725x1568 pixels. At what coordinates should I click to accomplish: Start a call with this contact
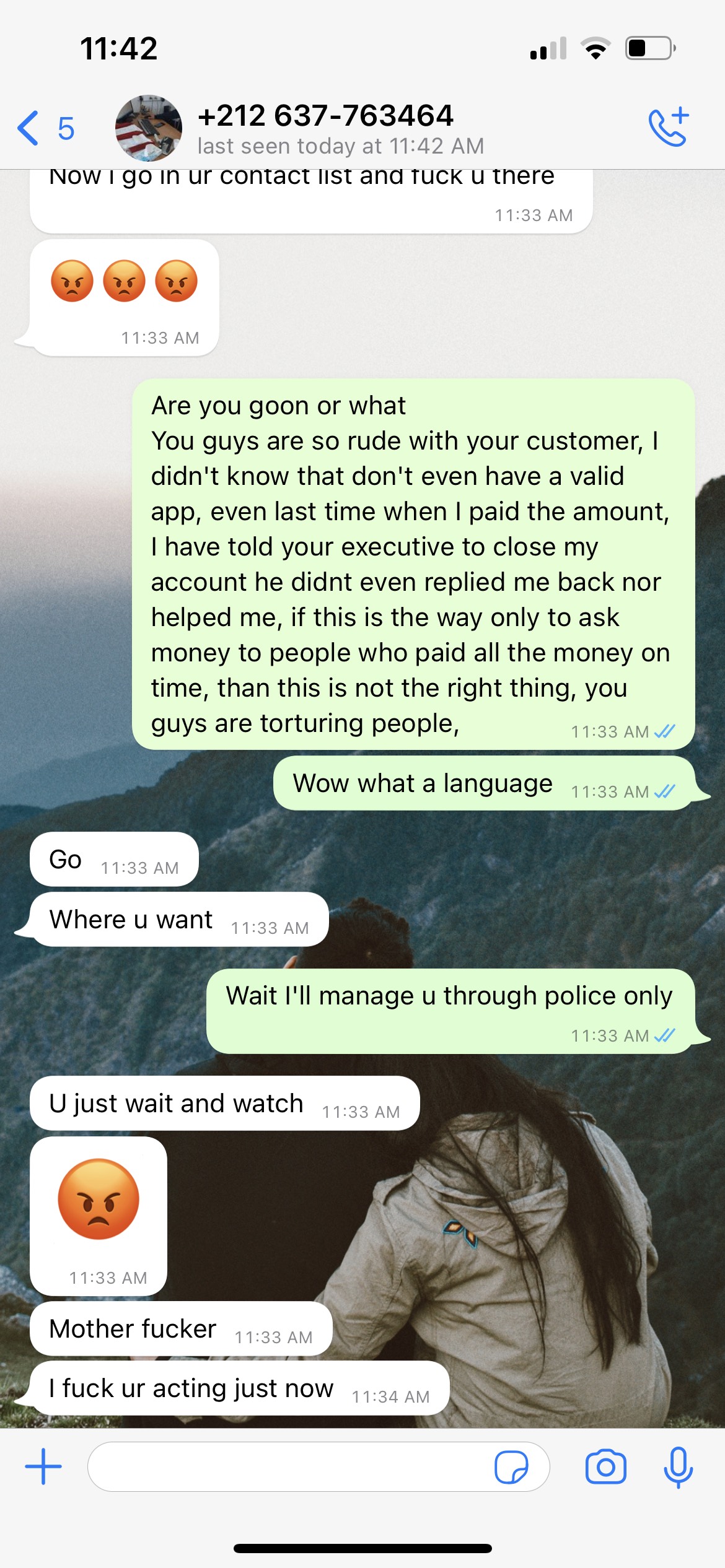tap(669, 127)
